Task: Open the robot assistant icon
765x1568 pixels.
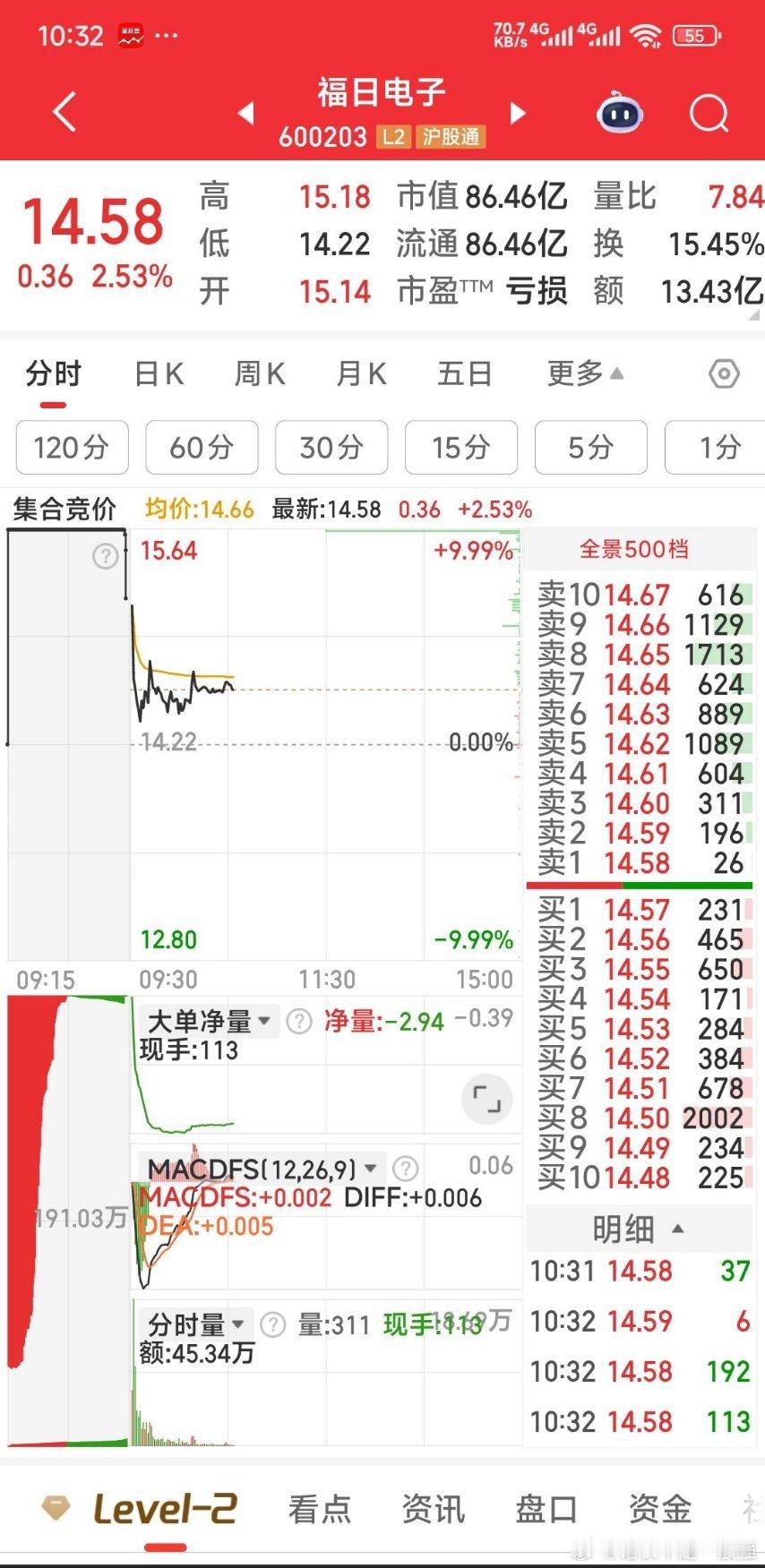Action: coord(619,114)
